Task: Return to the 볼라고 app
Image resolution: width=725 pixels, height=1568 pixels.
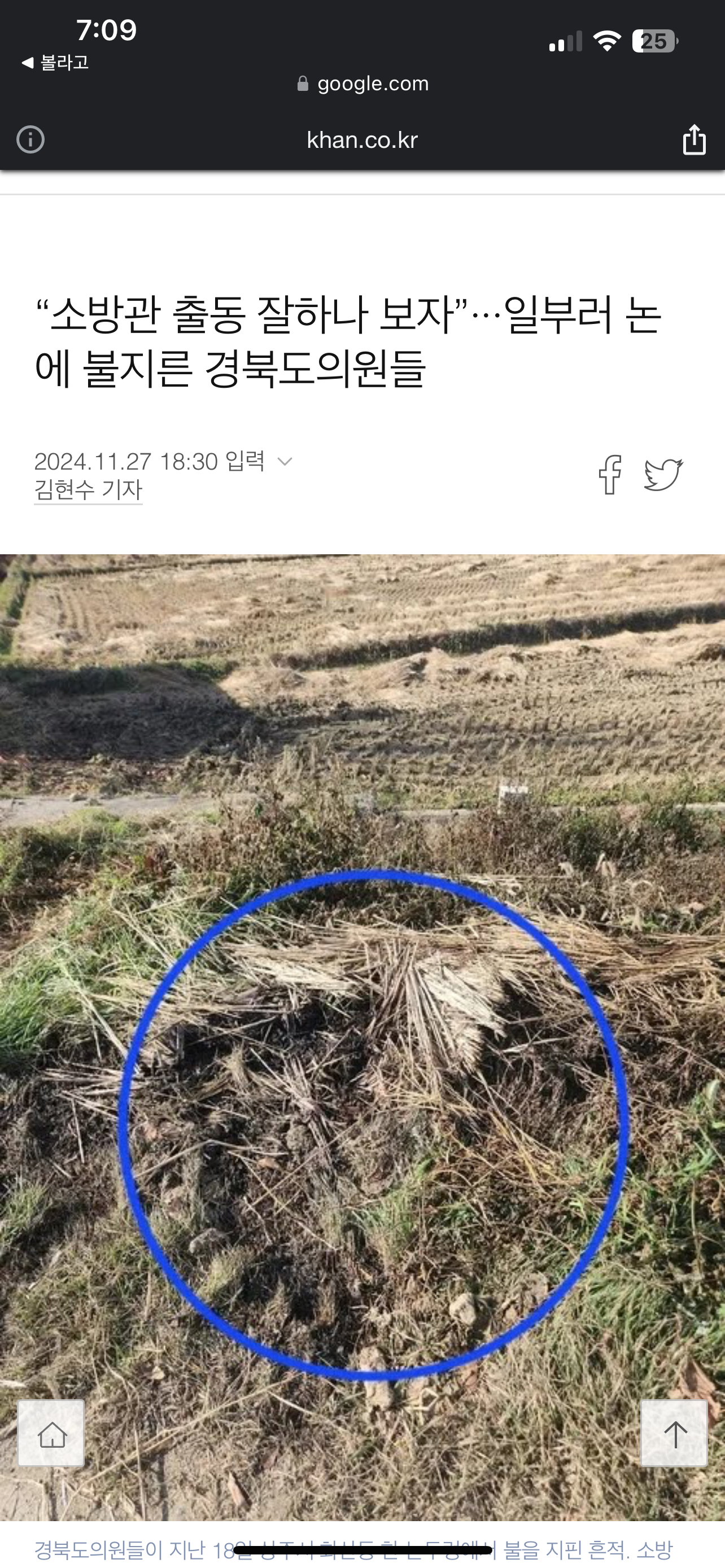Action: pyautogui.click(x=55, y=62)
